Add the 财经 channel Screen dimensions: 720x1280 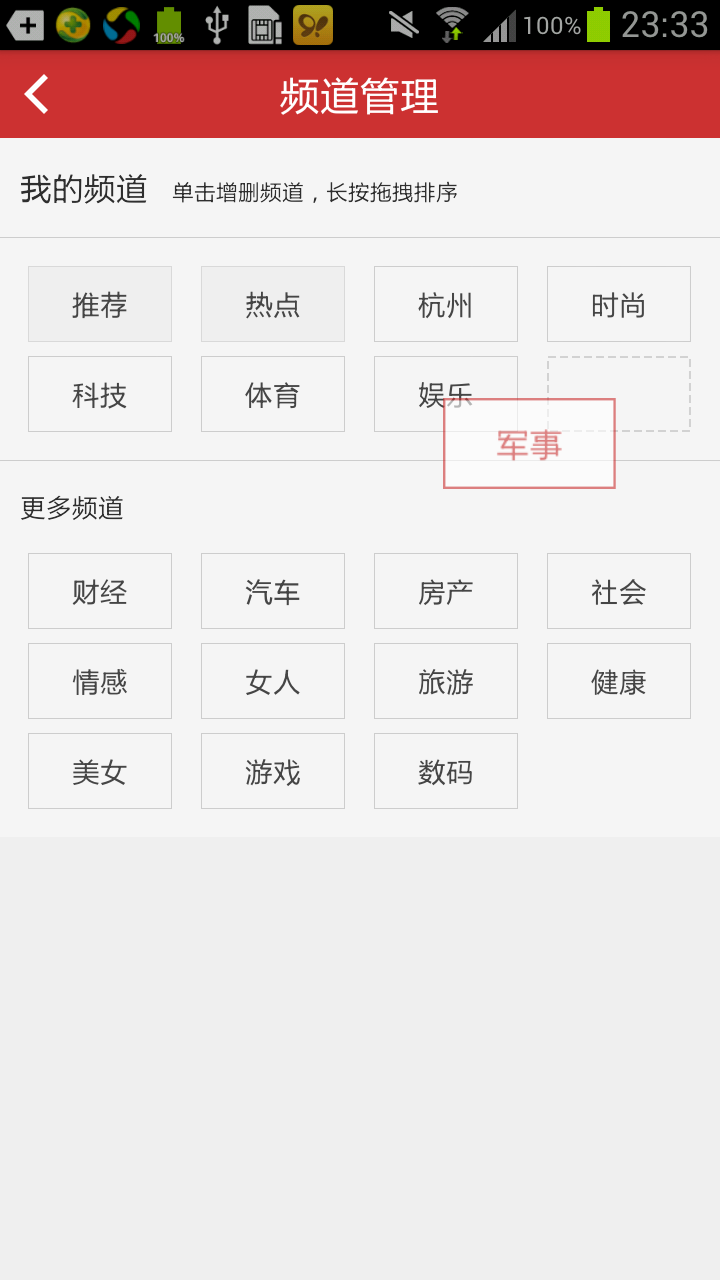tap(100, 591)
